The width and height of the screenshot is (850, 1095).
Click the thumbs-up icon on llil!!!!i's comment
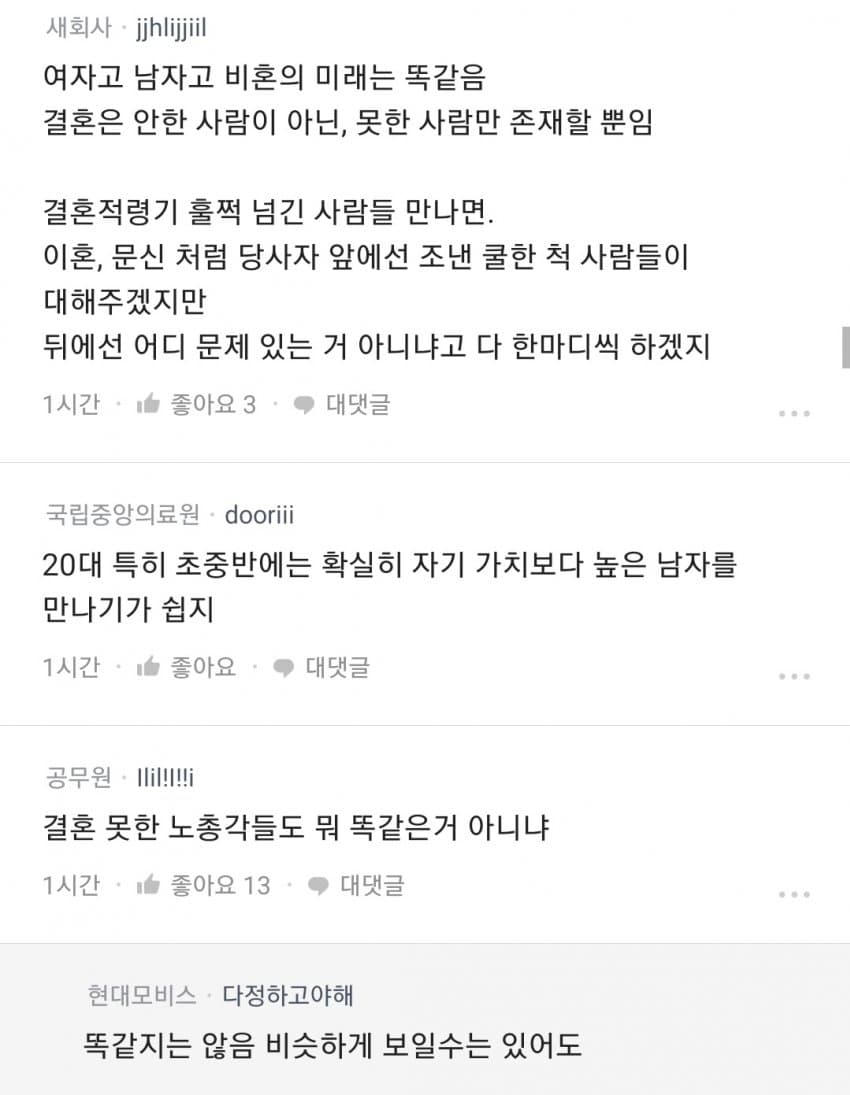151,885
